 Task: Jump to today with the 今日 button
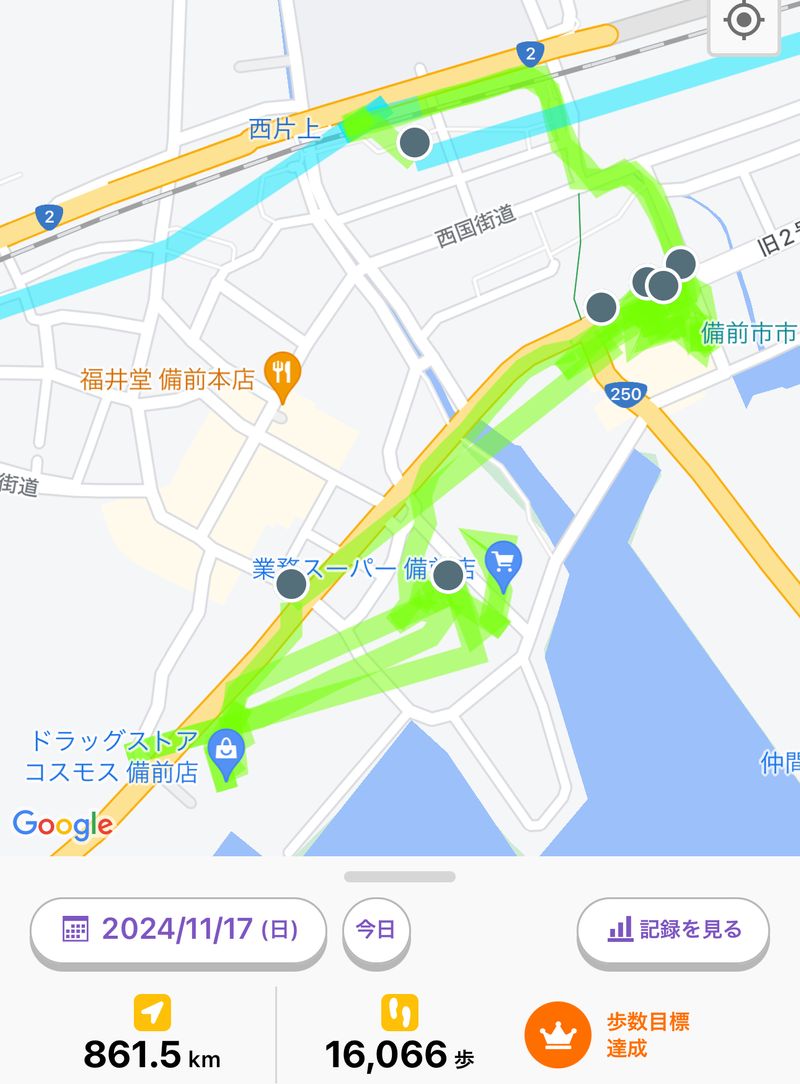pos(376,929)
